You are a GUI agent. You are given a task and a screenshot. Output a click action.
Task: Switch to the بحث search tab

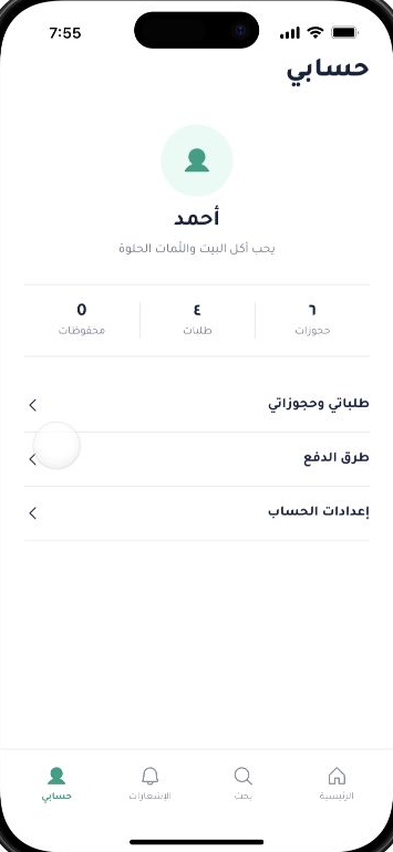tap(243, 784)
